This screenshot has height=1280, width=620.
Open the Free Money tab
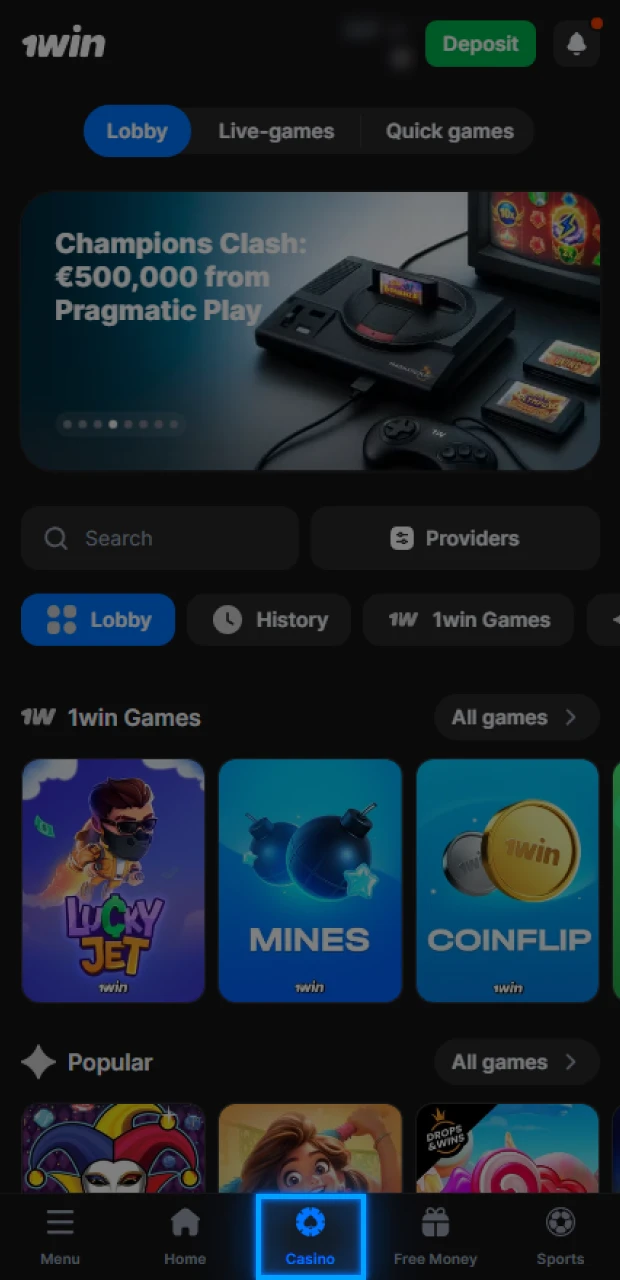[435, 1236]
